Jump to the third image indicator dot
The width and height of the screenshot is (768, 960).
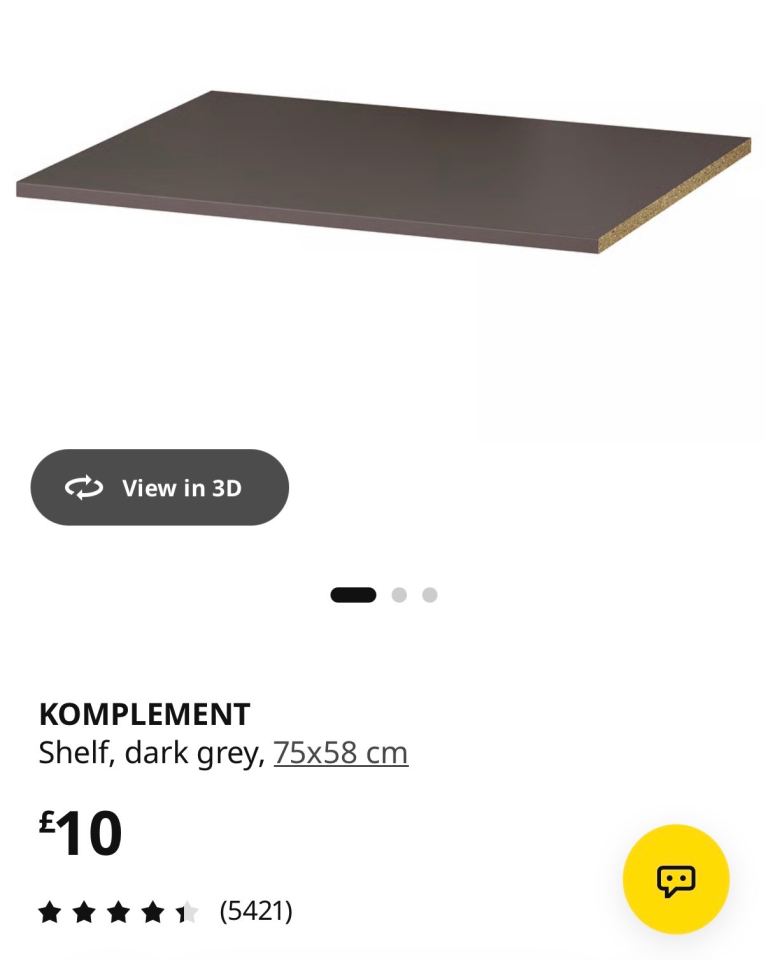[x=430, y=595]
